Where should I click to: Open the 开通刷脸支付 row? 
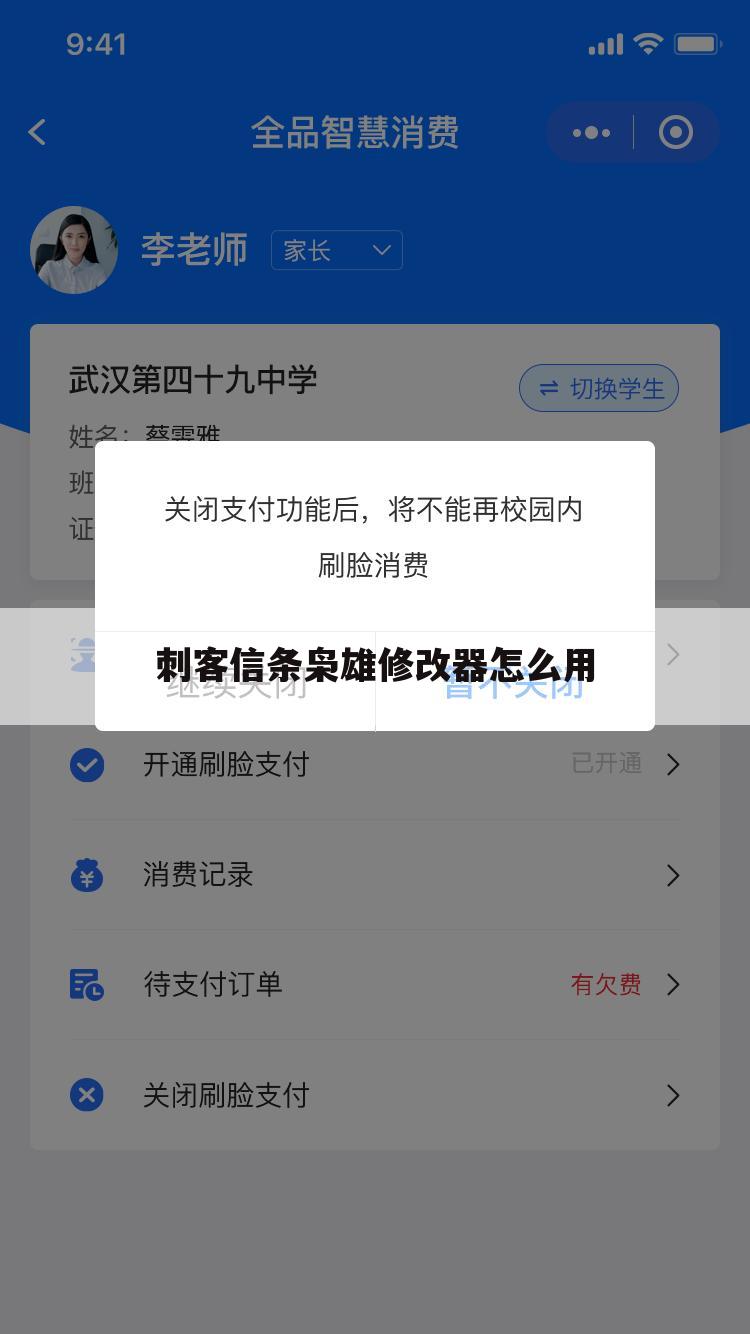click(375, 765)
